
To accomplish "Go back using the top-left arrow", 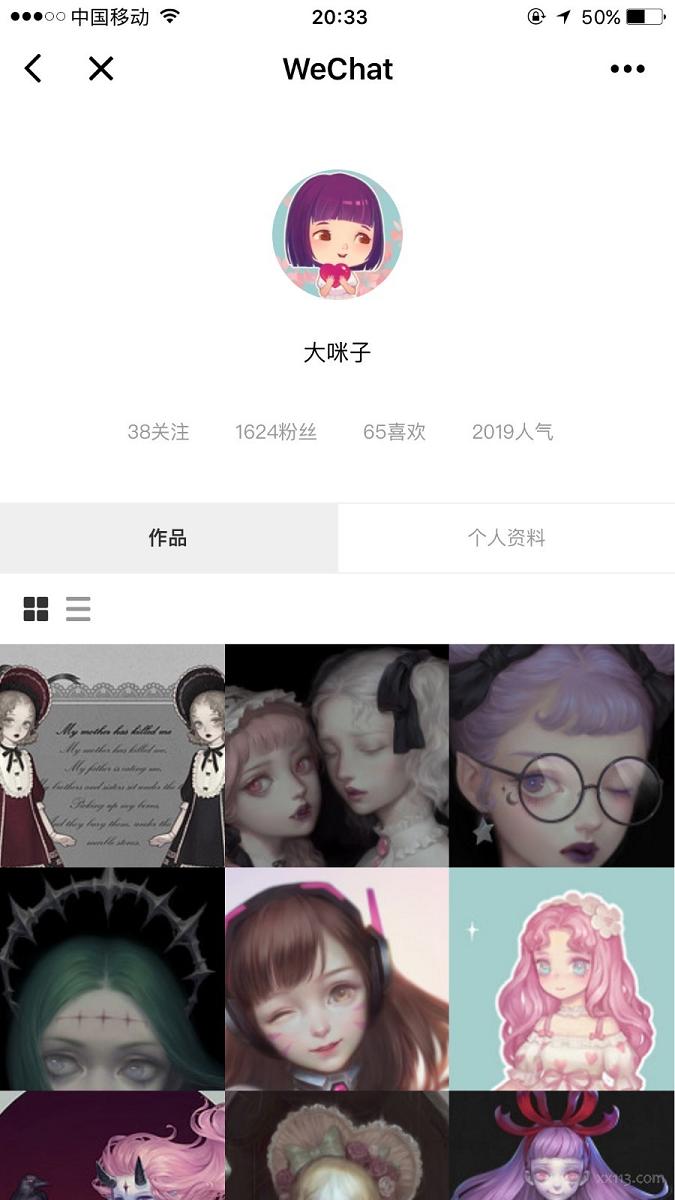I will pos(33,69).
